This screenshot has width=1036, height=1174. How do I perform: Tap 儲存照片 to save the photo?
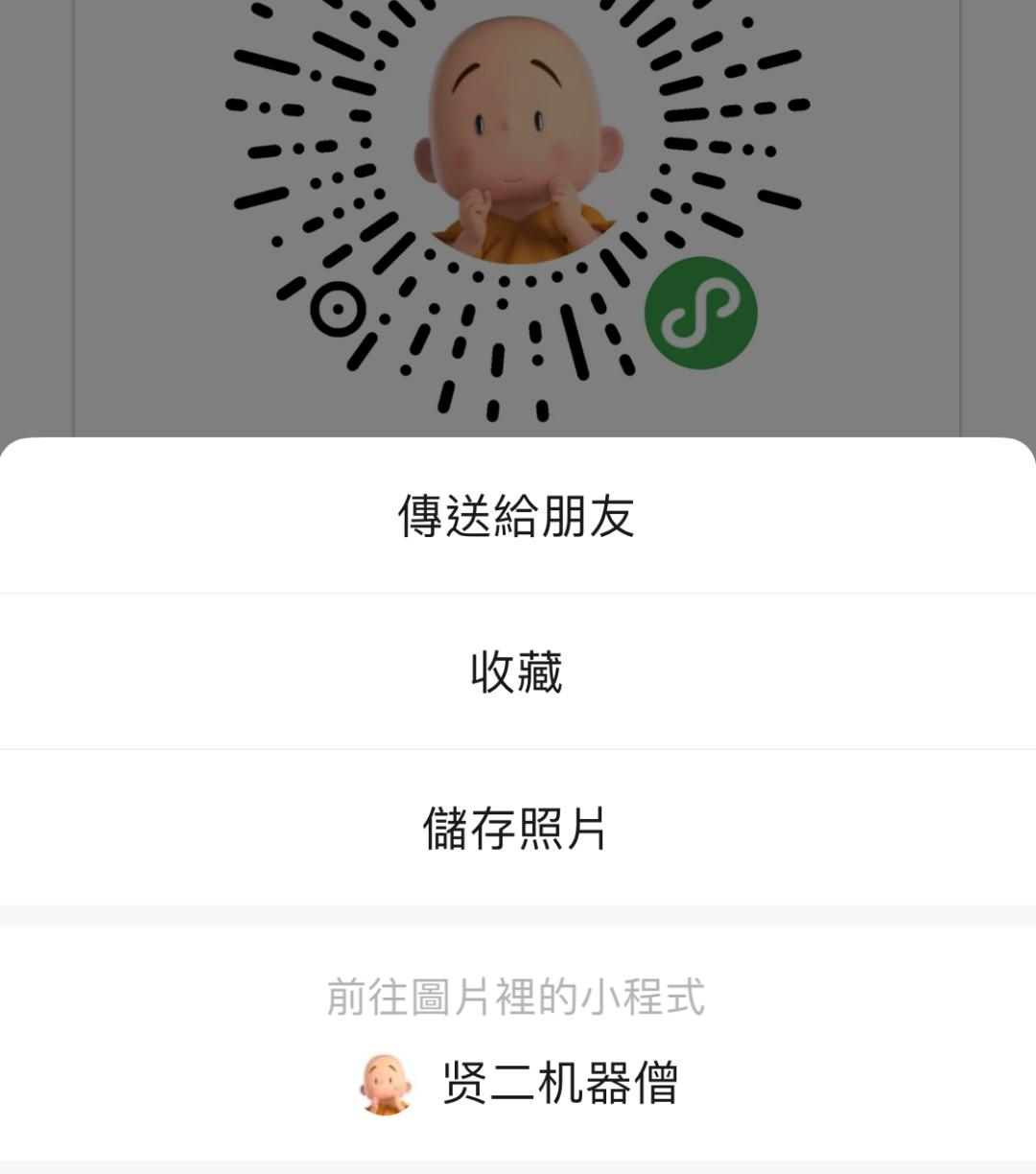[x=516, y=828]
